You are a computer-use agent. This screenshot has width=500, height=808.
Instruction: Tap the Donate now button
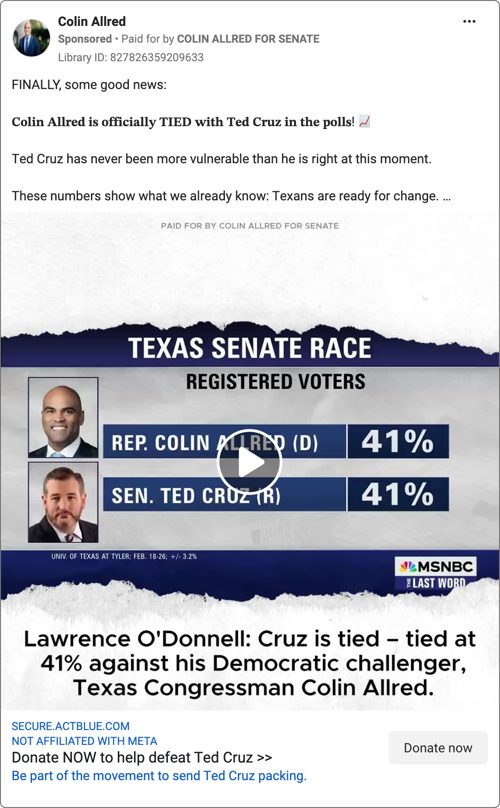pos(438,748)
